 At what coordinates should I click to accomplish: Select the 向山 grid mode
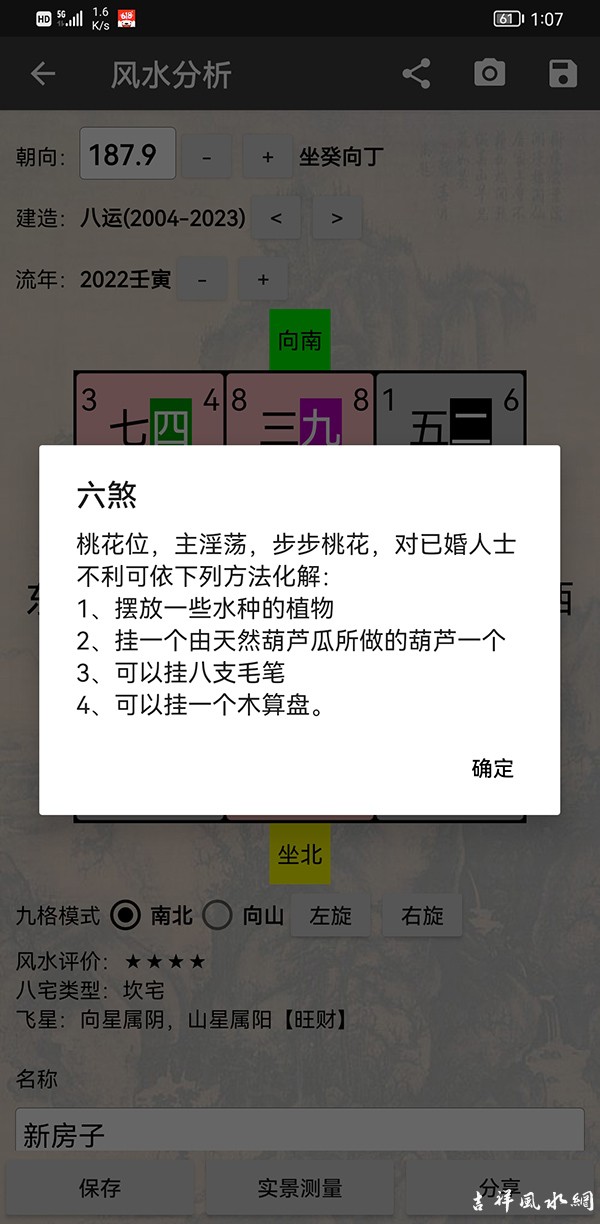[217, 915]
